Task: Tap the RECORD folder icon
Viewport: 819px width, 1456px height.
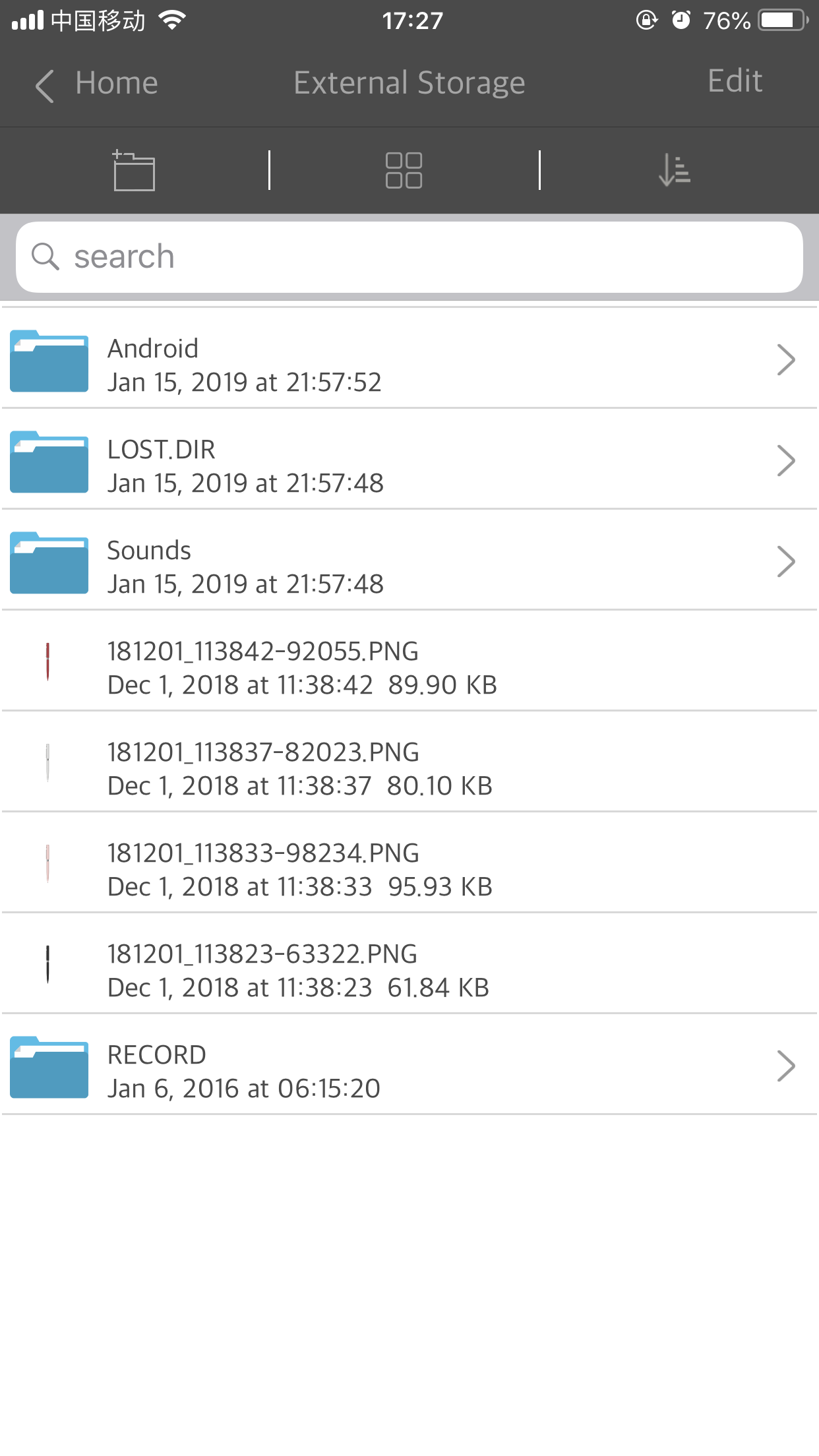Action: (x=49, y=1068)
